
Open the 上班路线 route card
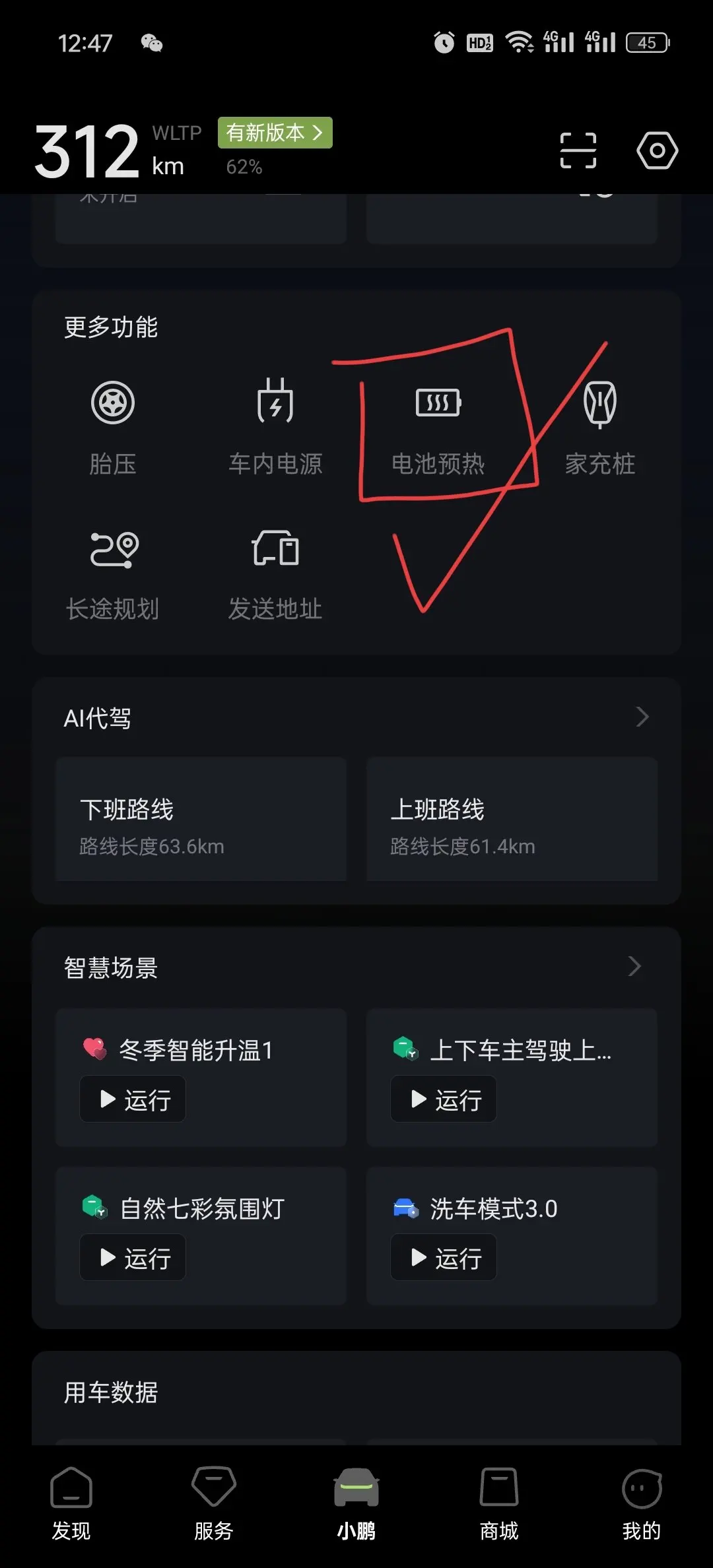512,819
